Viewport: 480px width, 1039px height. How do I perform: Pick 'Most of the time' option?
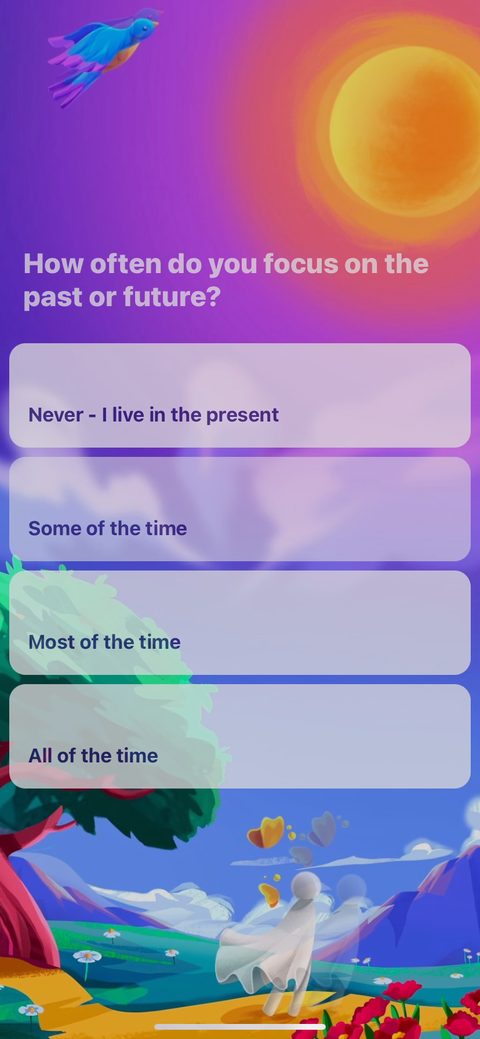(240, 623)
